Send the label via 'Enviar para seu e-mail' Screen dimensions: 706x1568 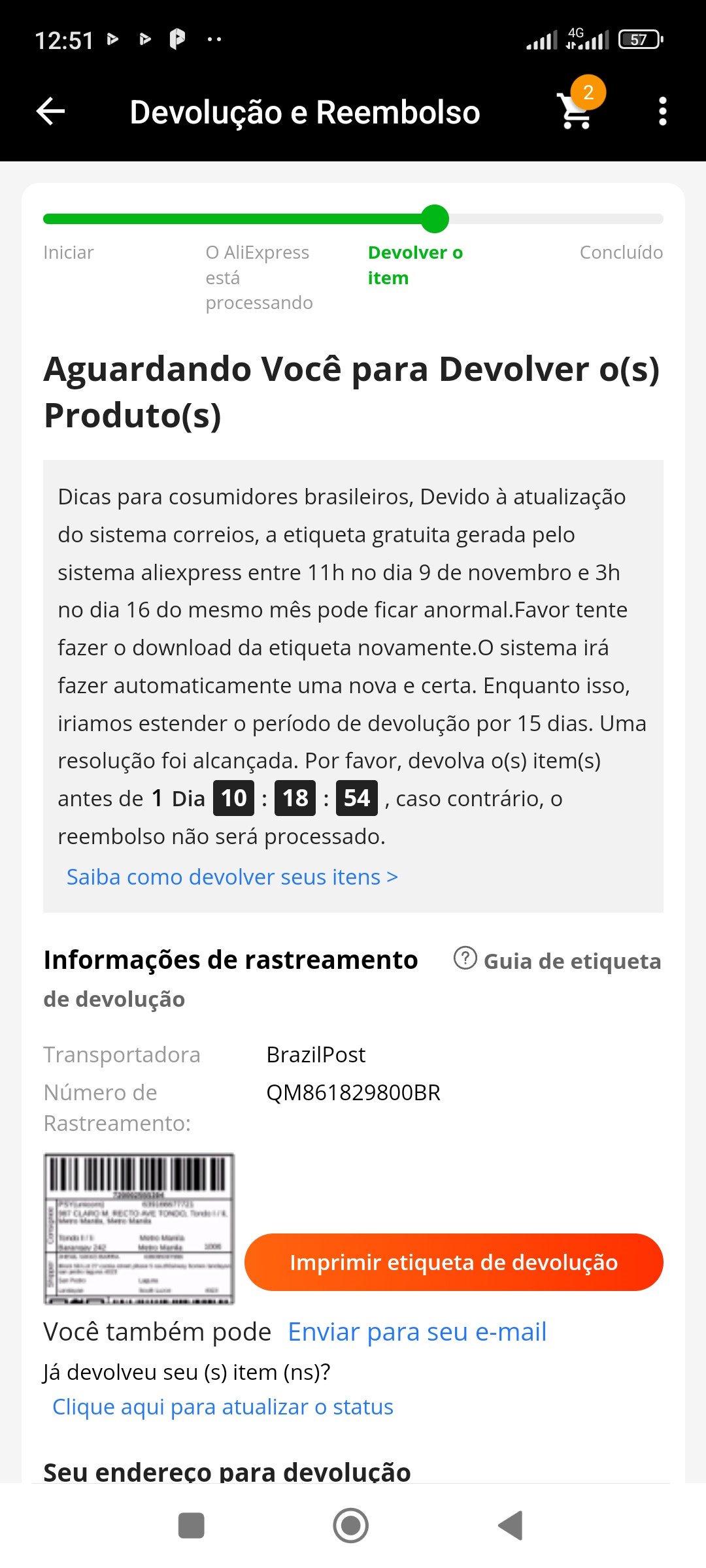(417, 1331)
